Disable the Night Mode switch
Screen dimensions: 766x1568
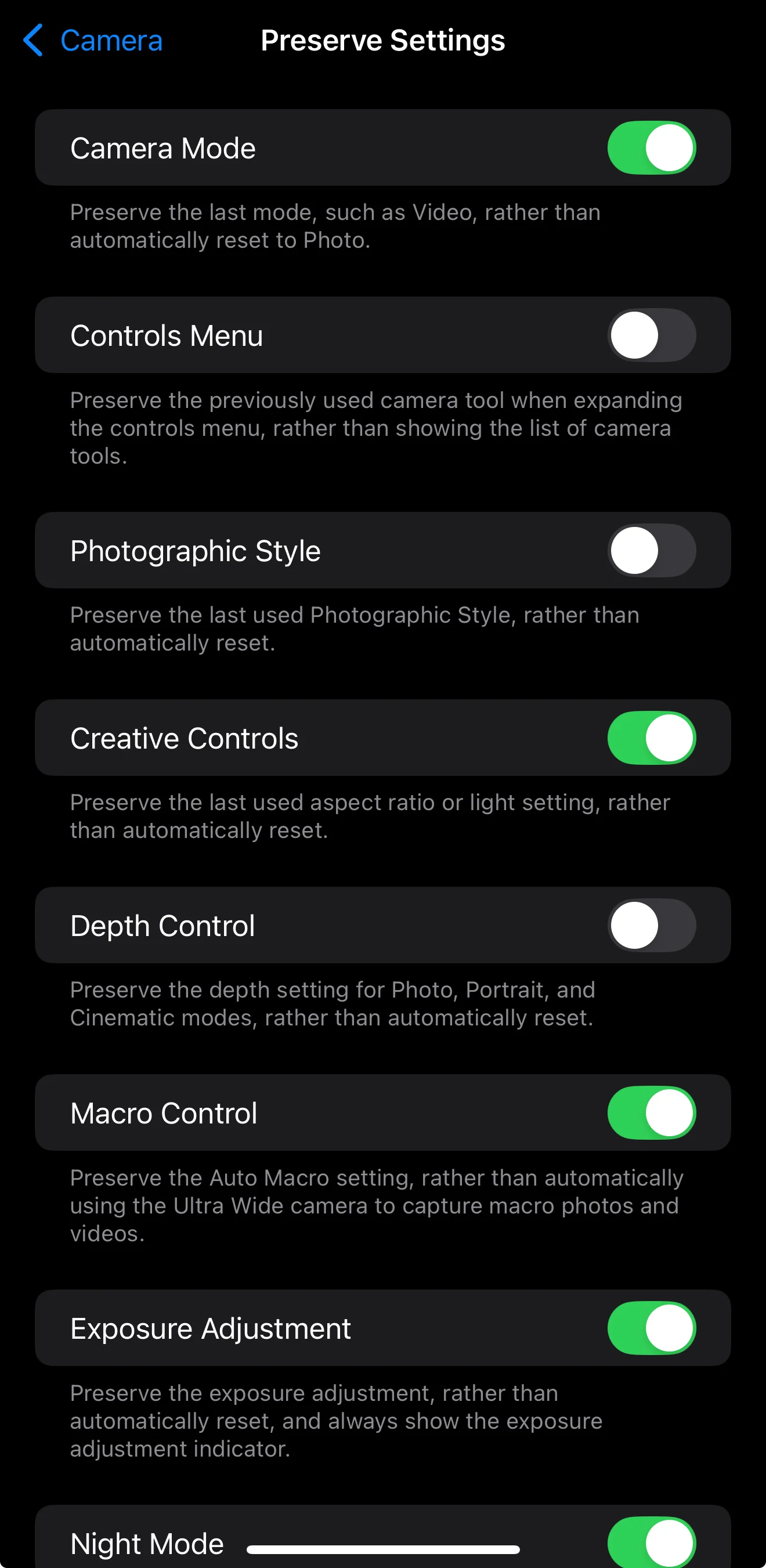coord(651,1541)
